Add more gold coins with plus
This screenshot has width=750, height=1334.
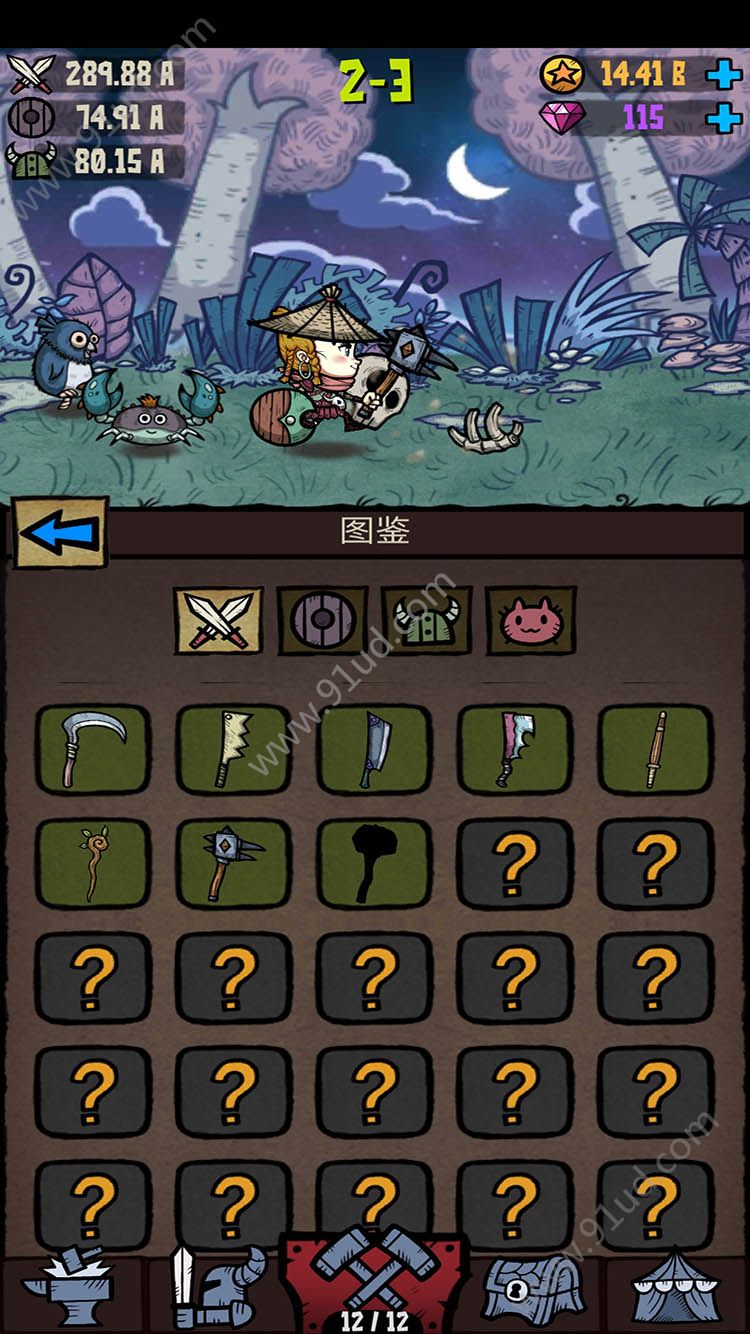click(x=722, y=74)
